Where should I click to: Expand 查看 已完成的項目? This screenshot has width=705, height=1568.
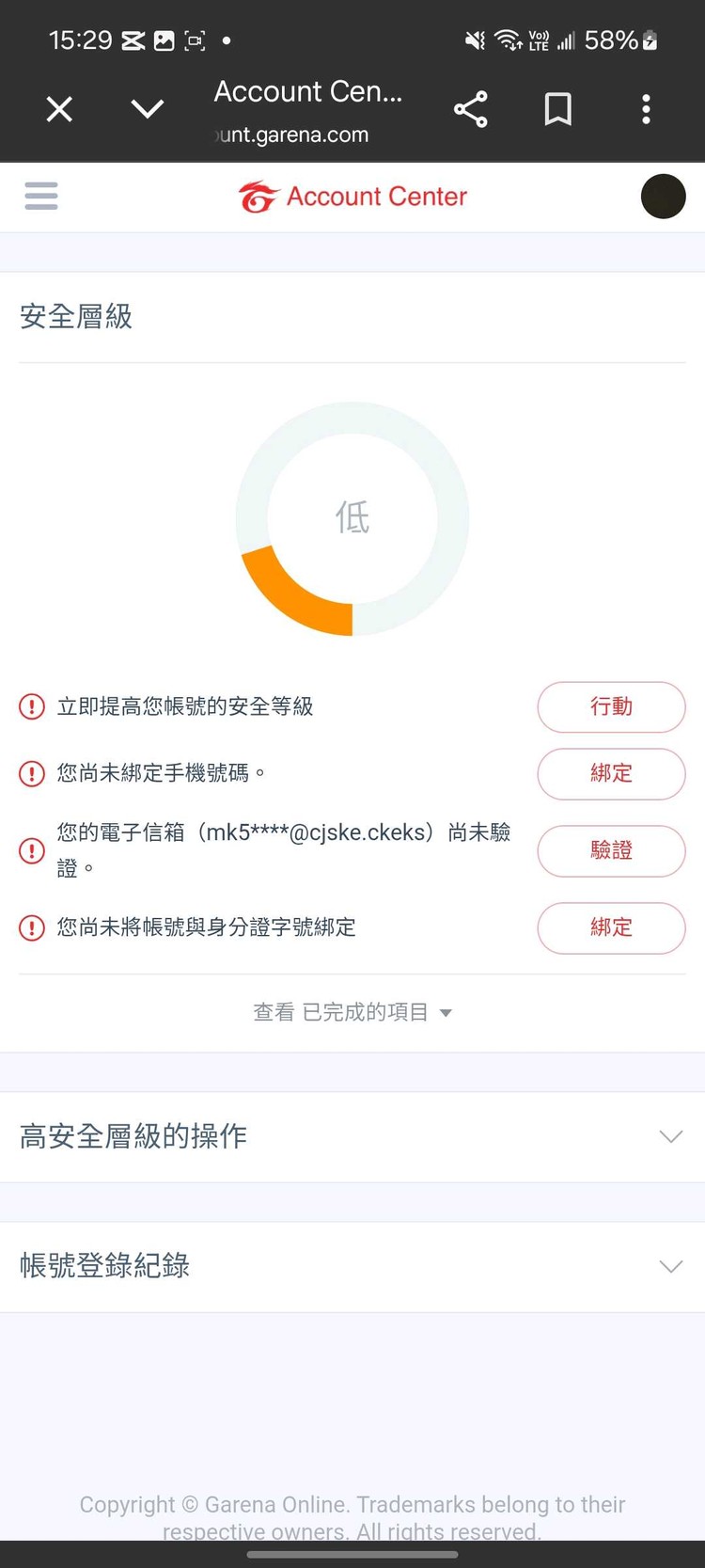(x=352, y=1012)
